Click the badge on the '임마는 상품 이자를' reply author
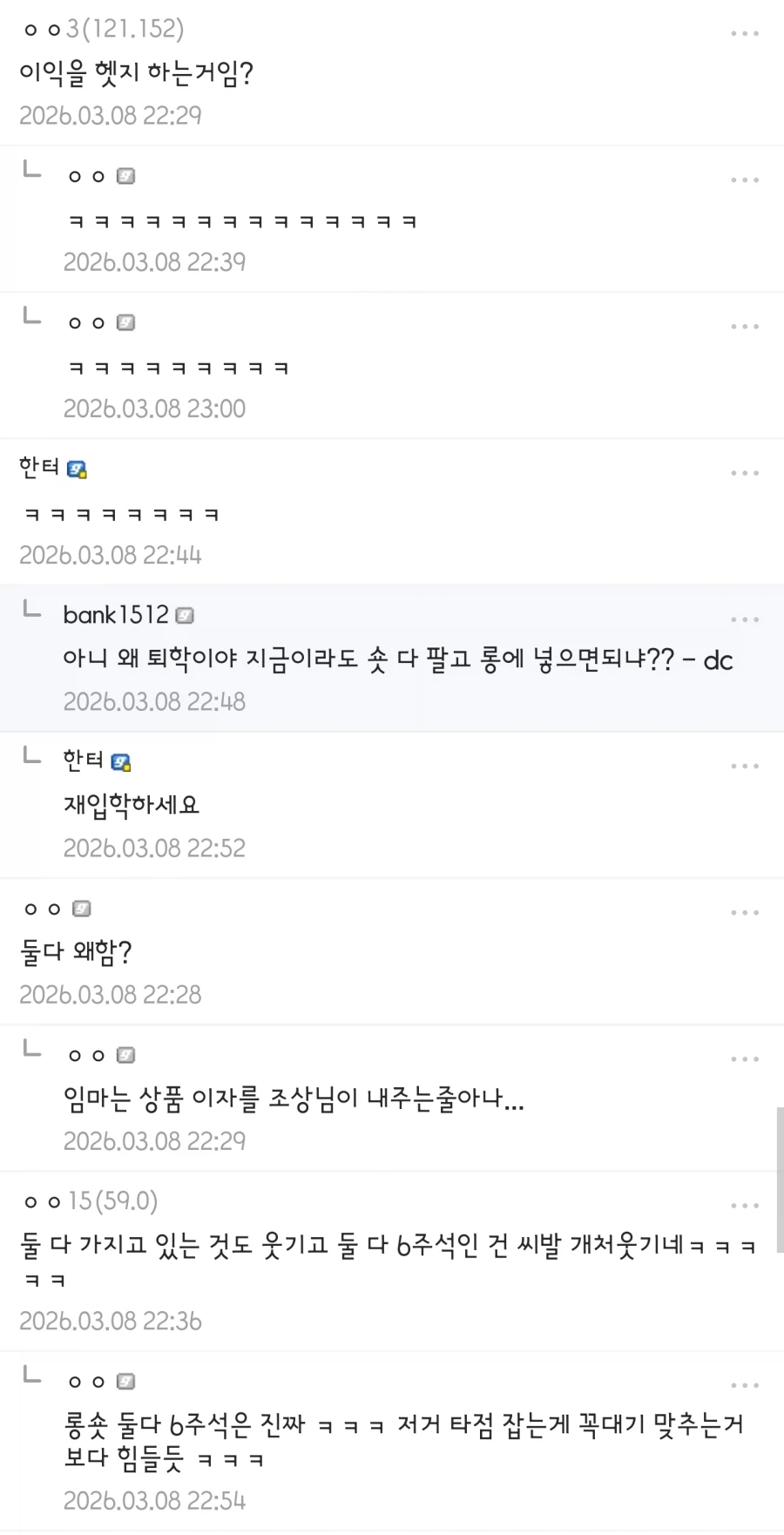Viewport: 784px width, 1535px height. [126, 1054]
